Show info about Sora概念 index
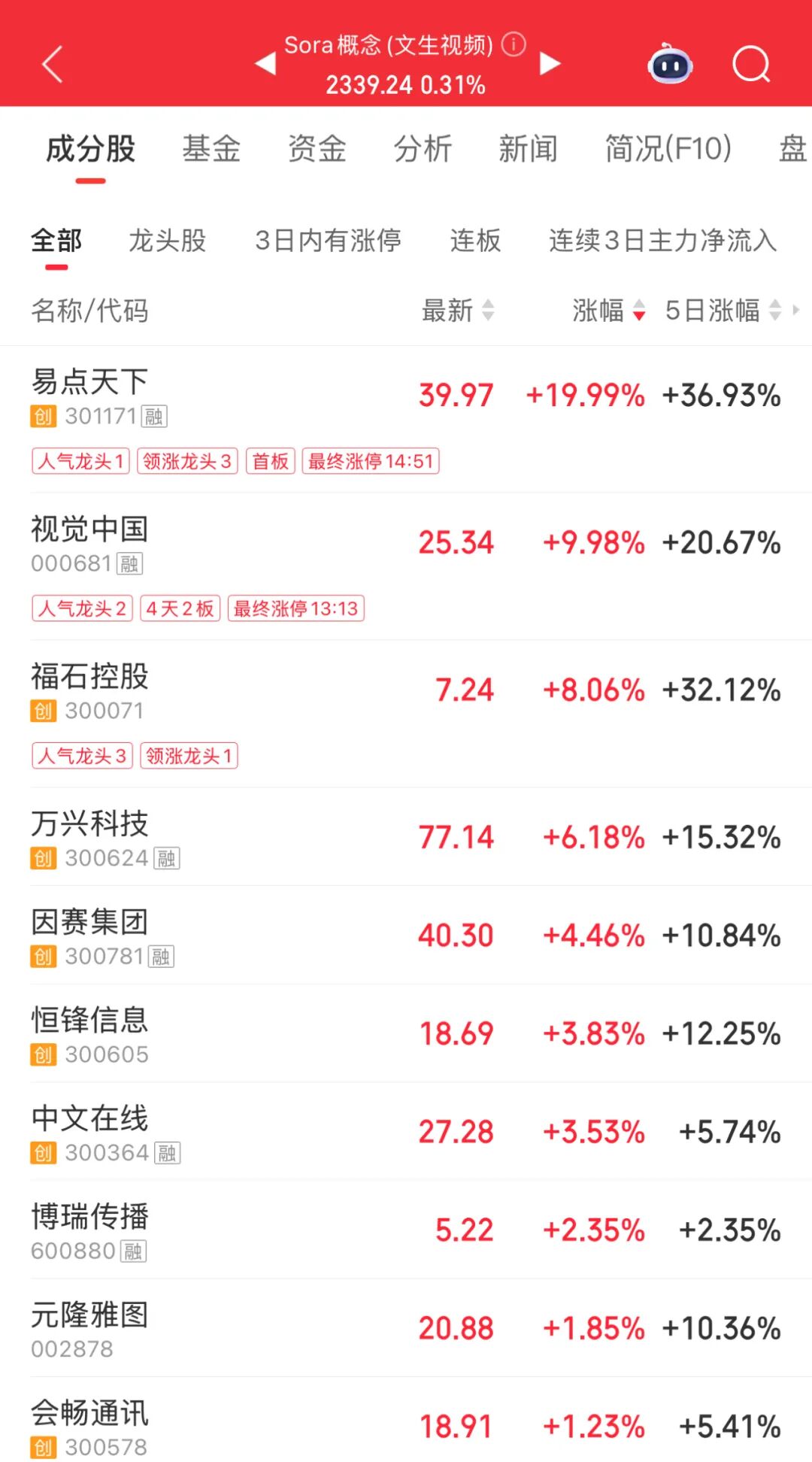 pyautogui.click(x=514, y=44)
